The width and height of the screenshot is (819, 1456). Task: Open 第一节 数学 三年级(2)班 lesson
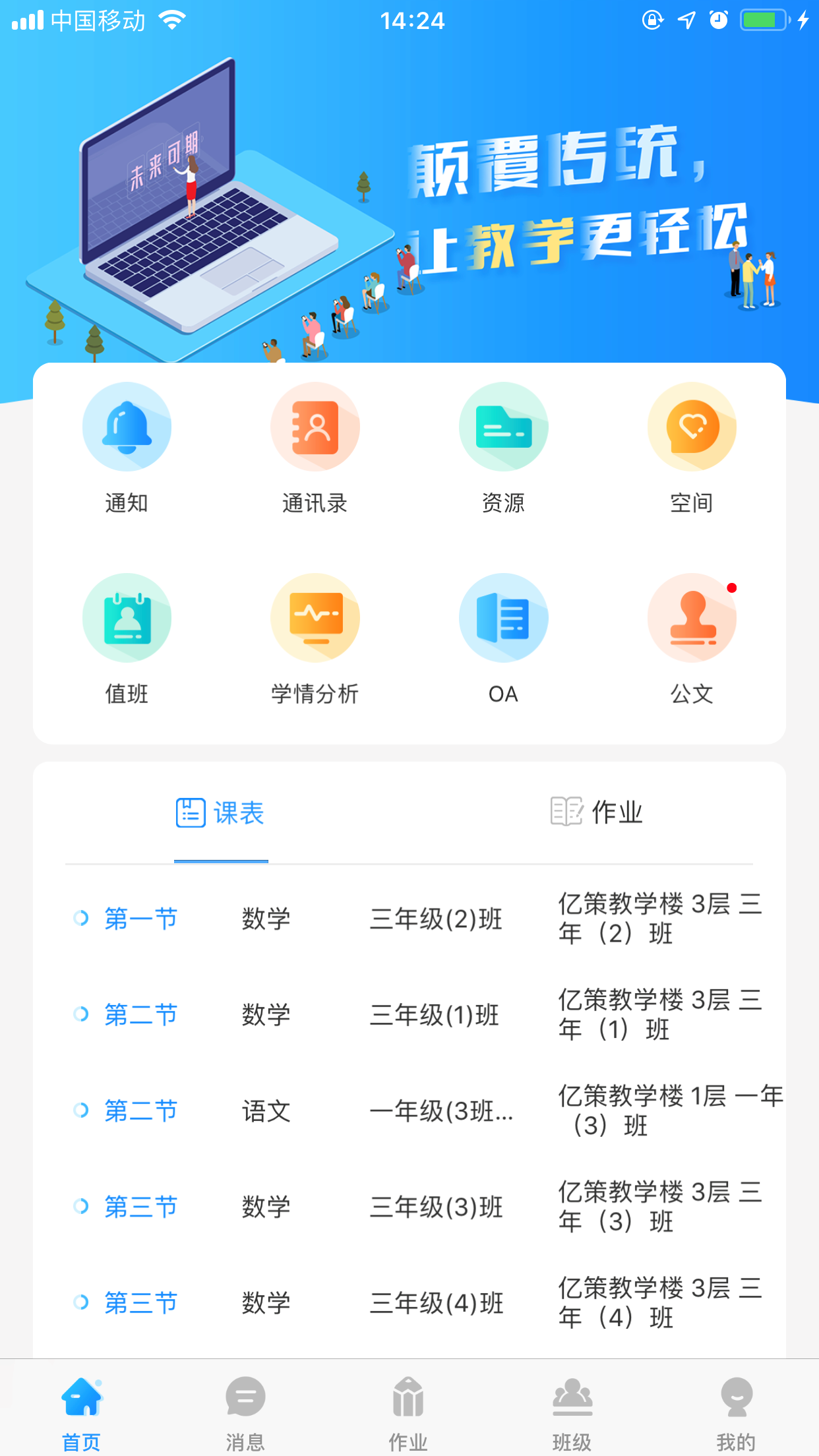click(409, 919)
